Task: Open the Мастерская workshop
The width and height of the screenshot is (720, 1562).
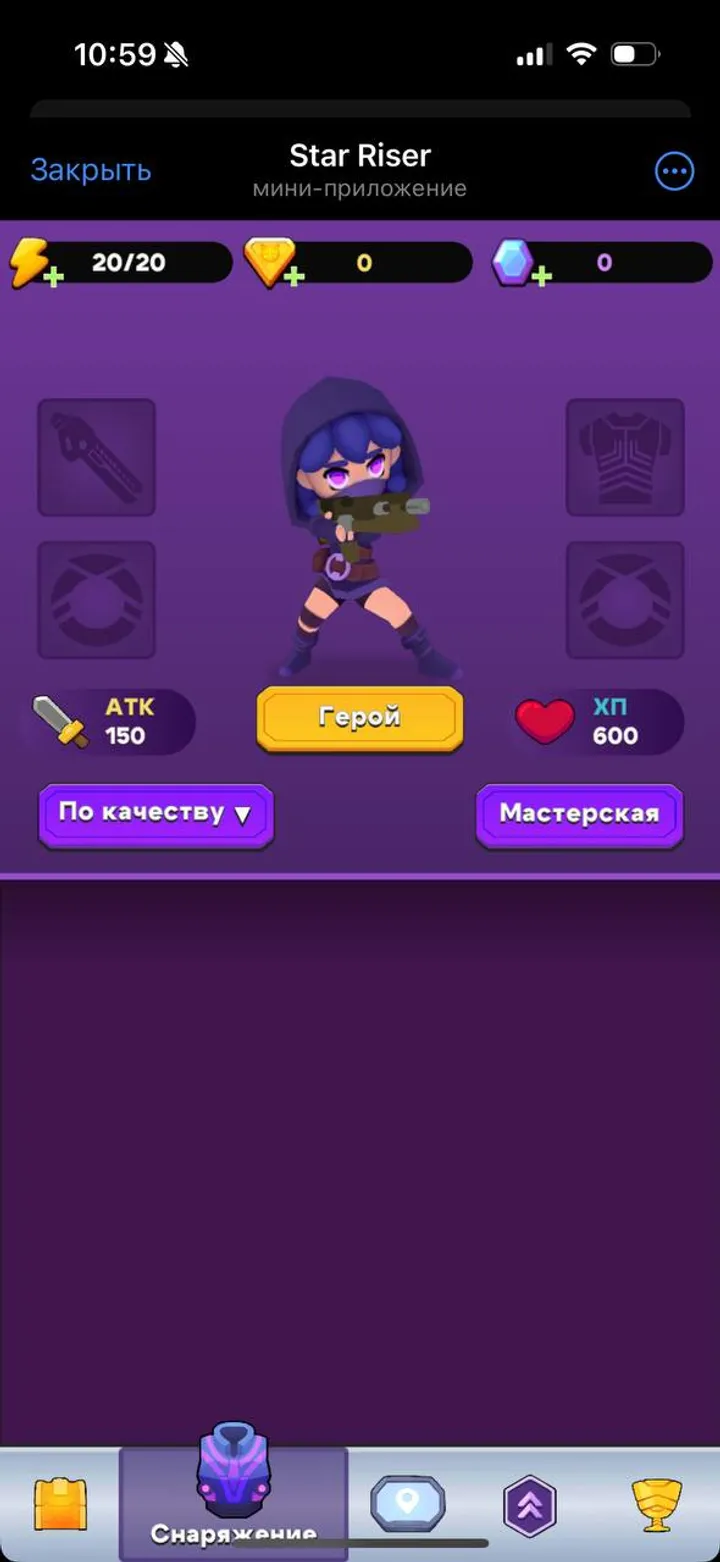Action: 580,815
